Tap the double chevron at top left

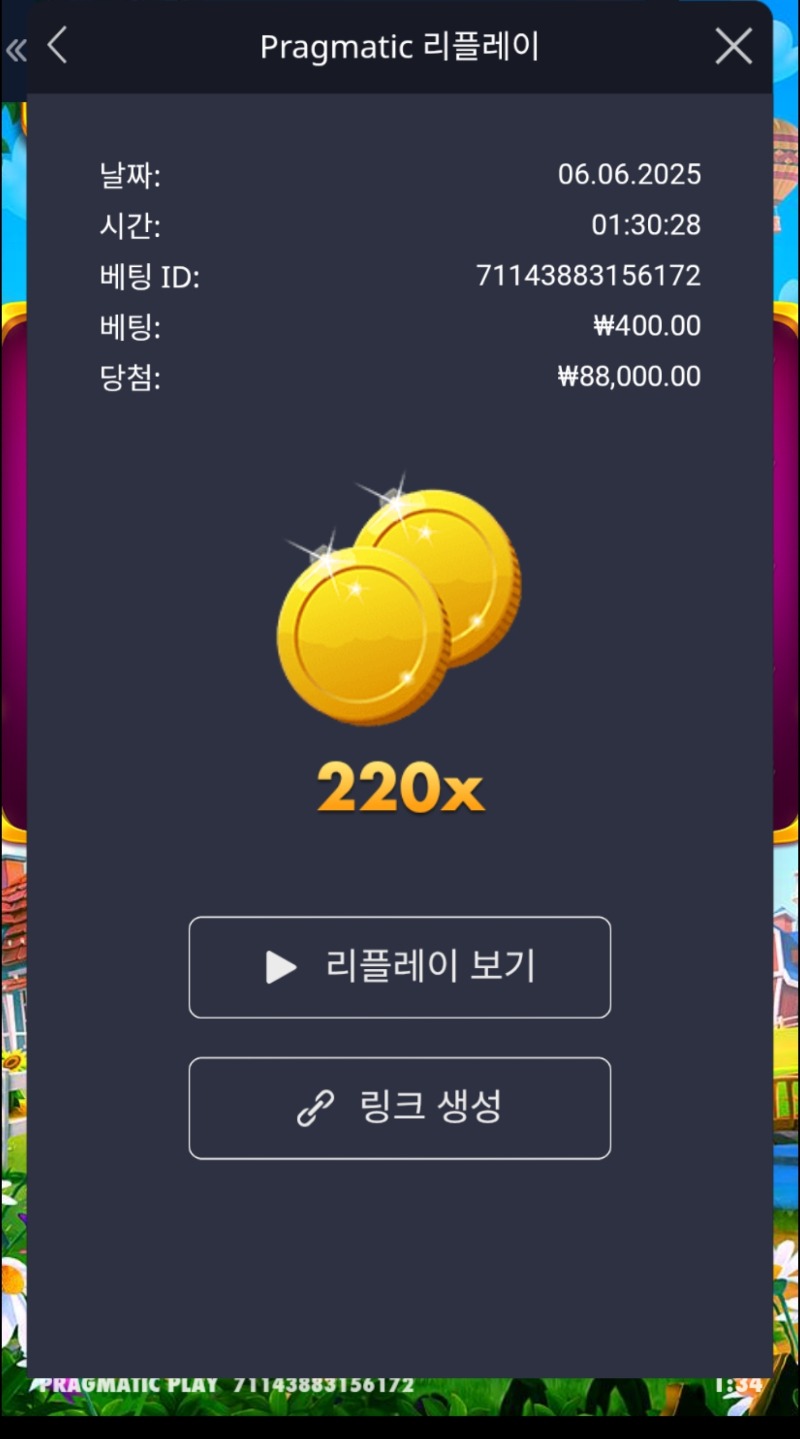(15, 50)
